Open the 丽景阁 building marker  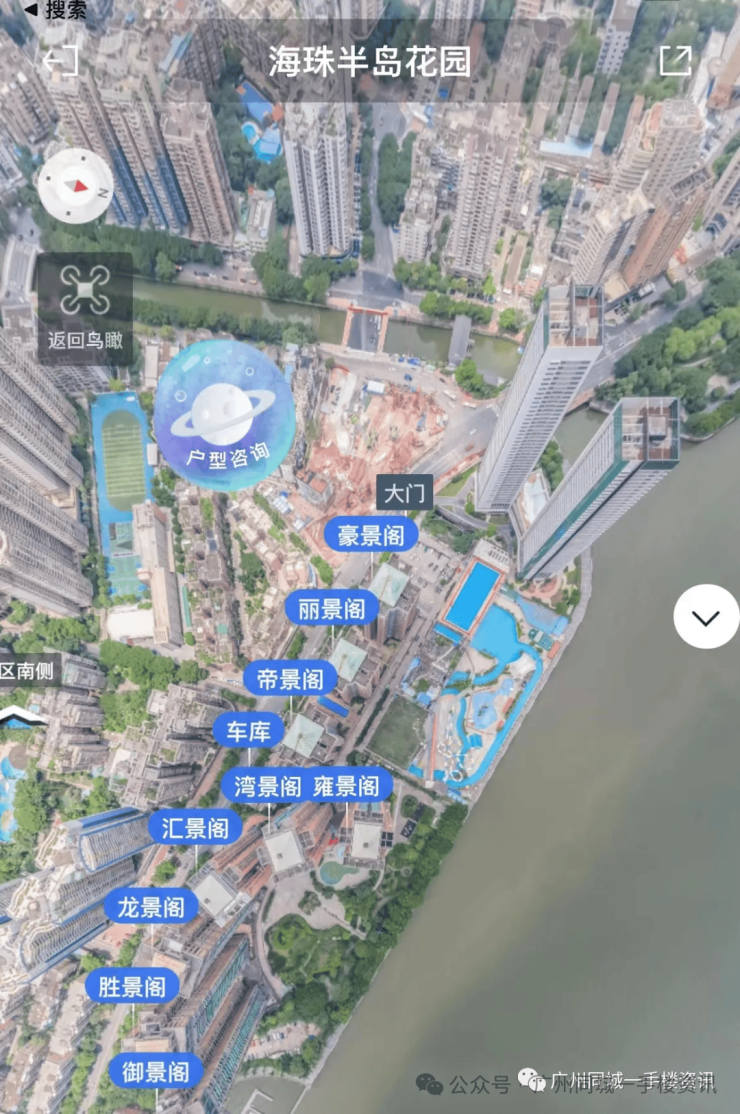click(x=332, y=608)
